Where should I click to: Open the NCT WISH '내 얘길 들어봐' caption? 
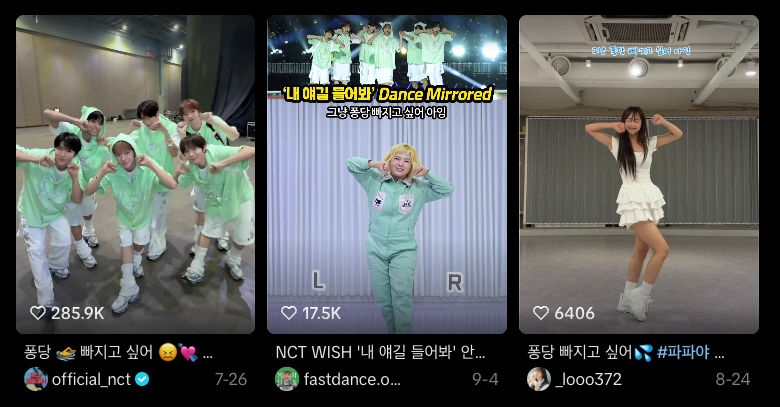380,352
